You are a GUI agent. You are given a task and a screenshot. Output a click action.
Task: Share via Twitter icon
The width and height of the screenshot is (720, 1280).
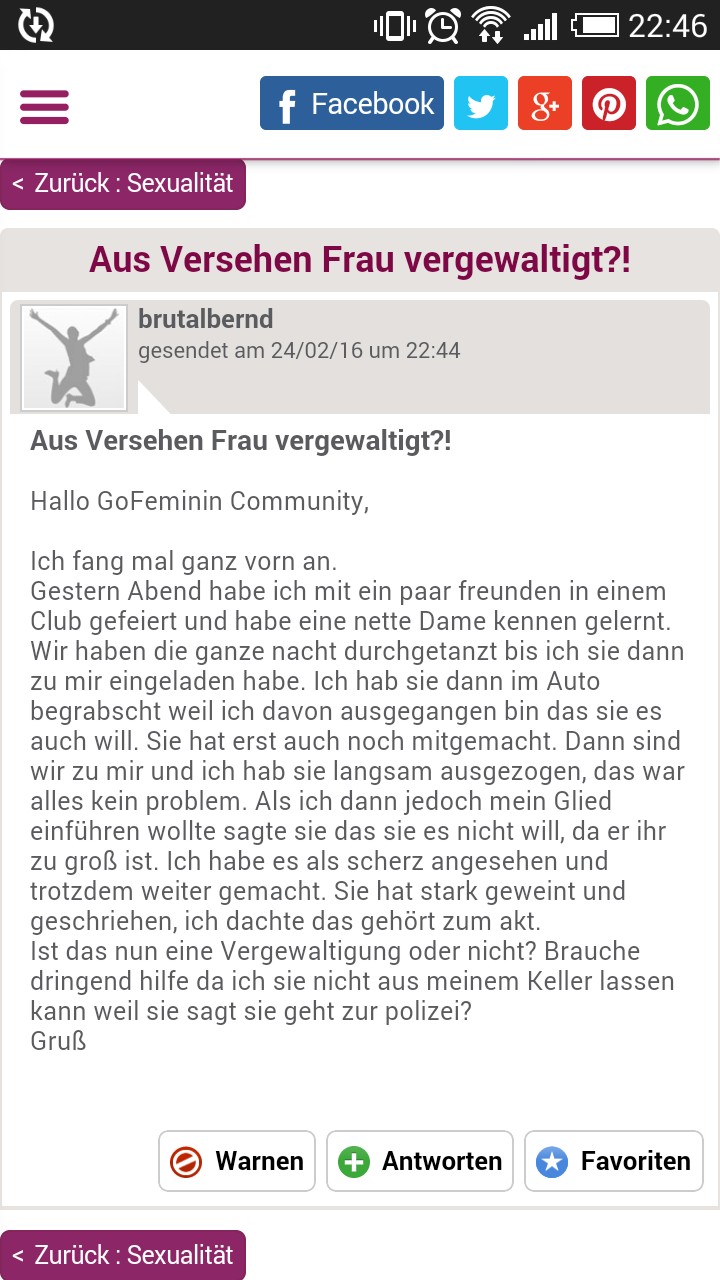coord(480,104)
